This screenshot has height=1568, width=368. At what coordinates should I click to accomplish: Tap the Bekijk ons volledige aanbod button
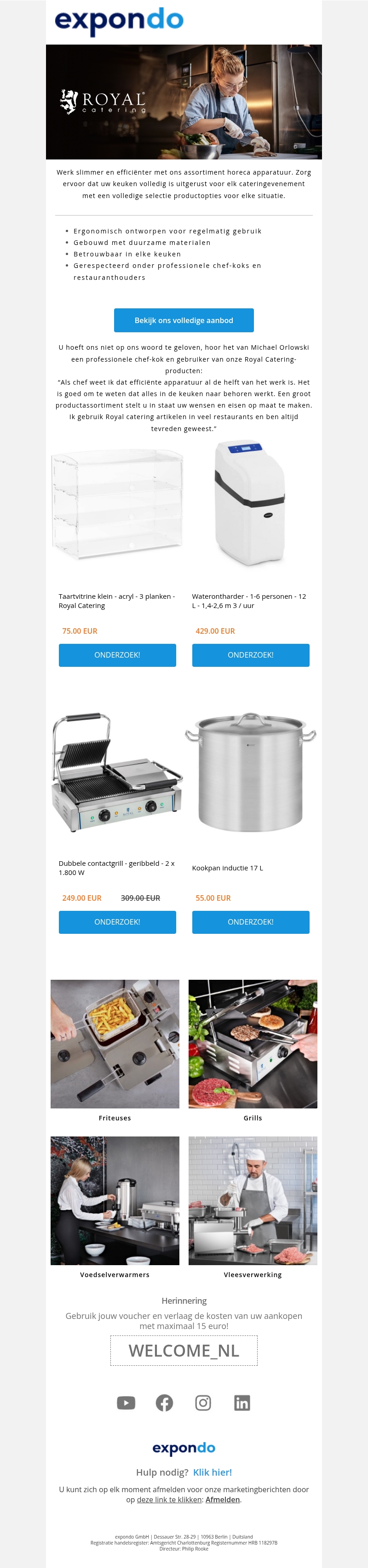(x=184, y=320)
